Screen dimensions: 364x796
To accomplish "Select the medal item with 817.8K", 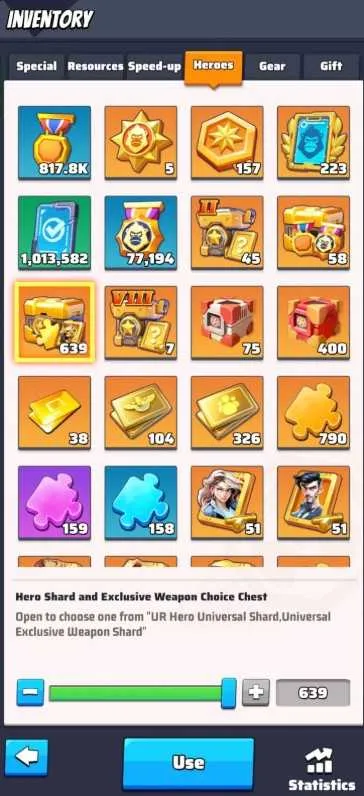I will 54,143.
